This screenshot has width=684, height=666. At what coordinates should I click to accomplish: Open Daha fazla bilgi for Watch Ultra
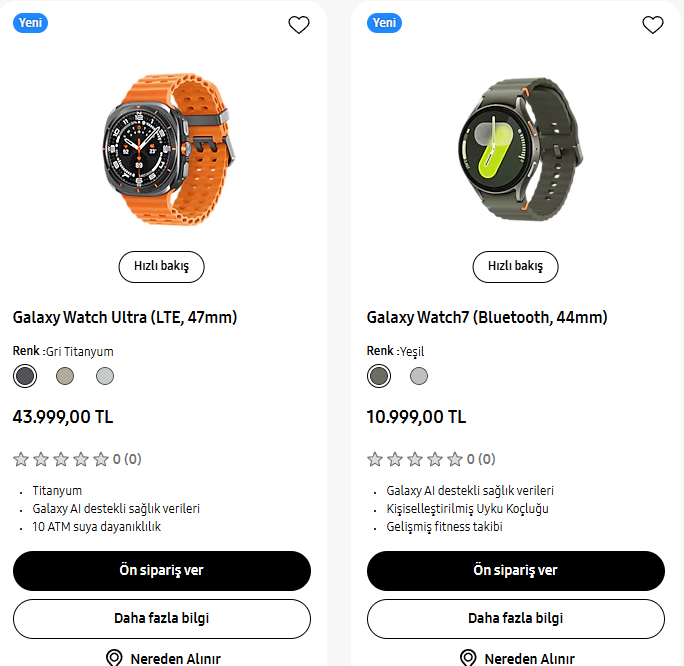click(161, 618)
